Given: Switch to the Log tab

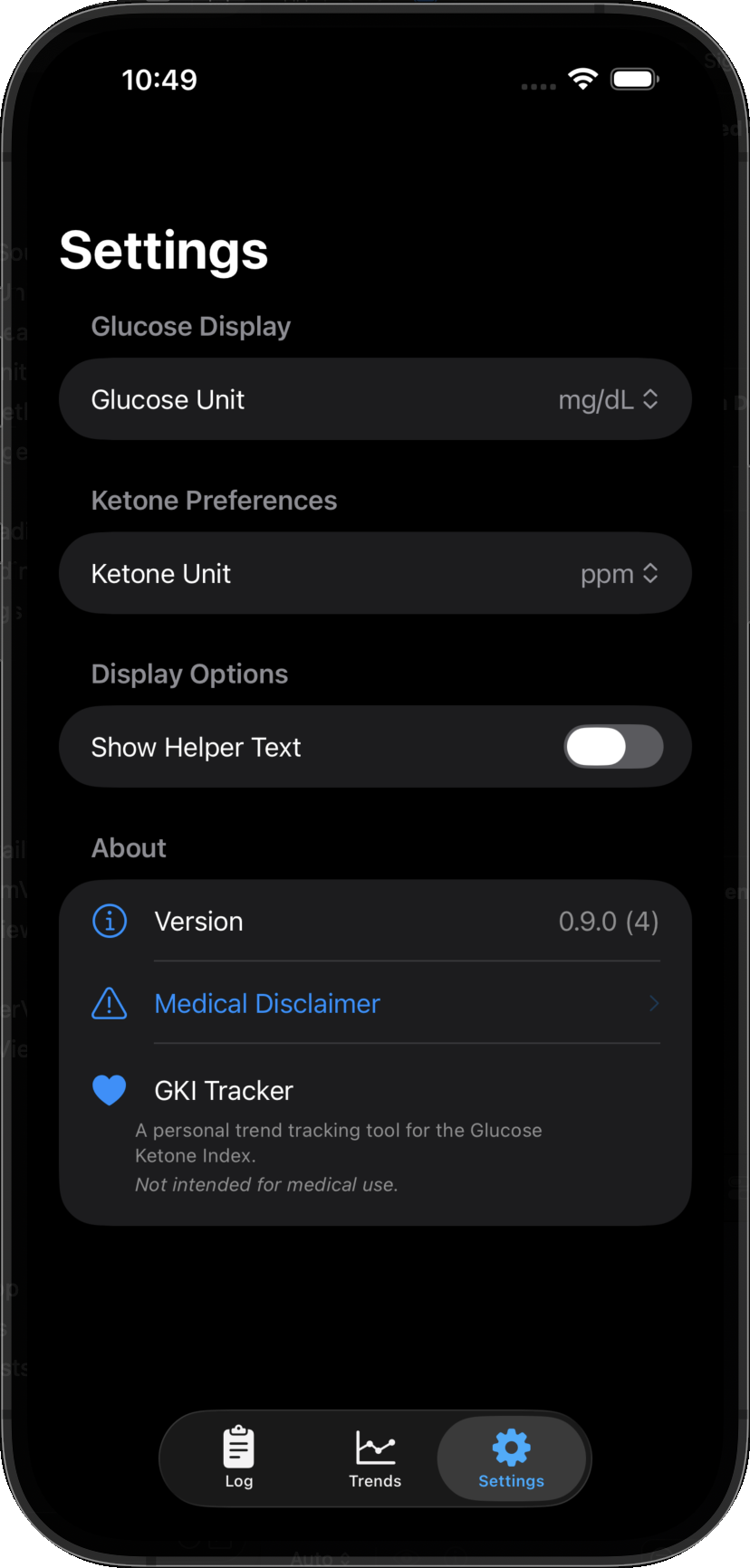Looking at the screenshot, I should pos(239,1458).
